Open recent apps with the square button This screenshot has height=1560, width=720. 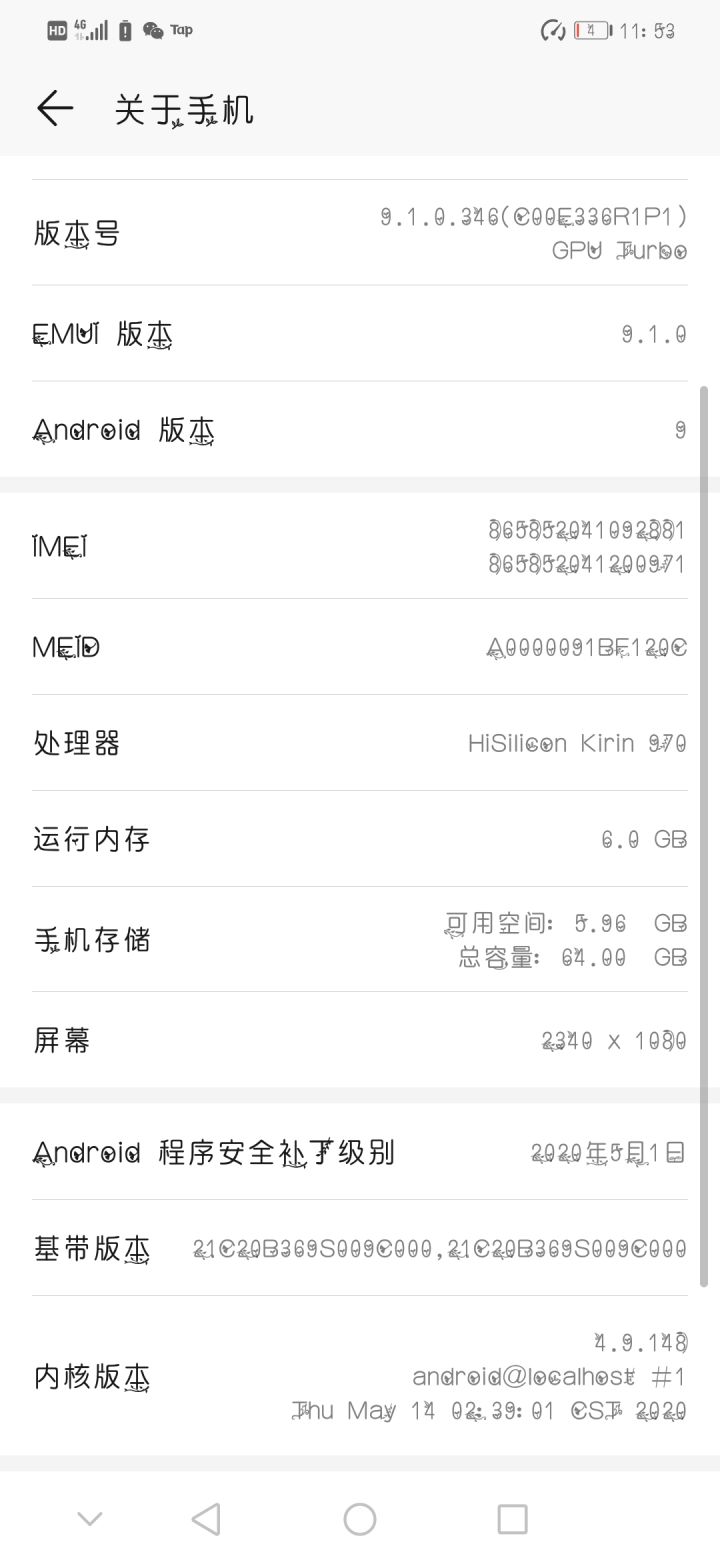point(512,1519)
